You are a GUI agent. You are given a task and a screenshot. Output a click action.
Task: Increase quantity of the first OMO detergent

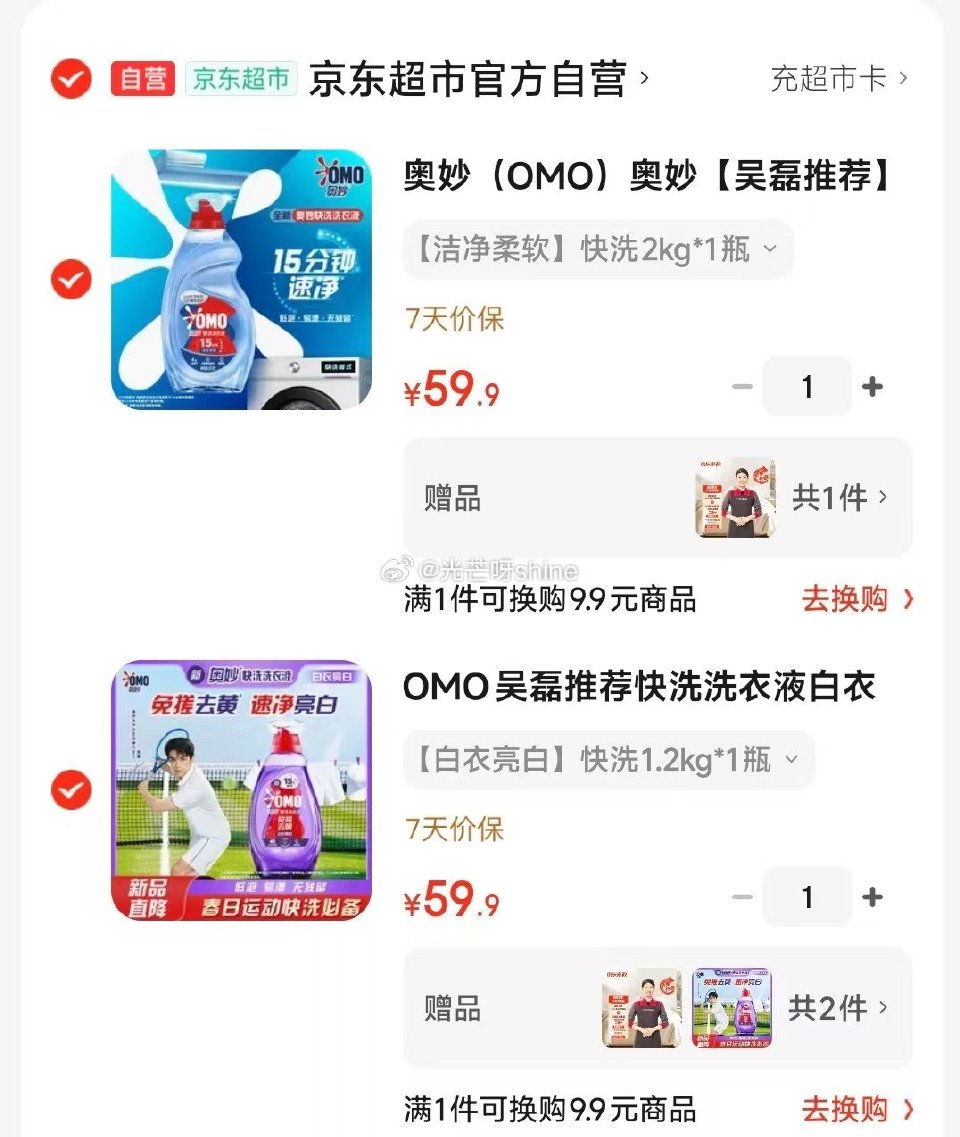pyautogui.click(x=872, y=386)
